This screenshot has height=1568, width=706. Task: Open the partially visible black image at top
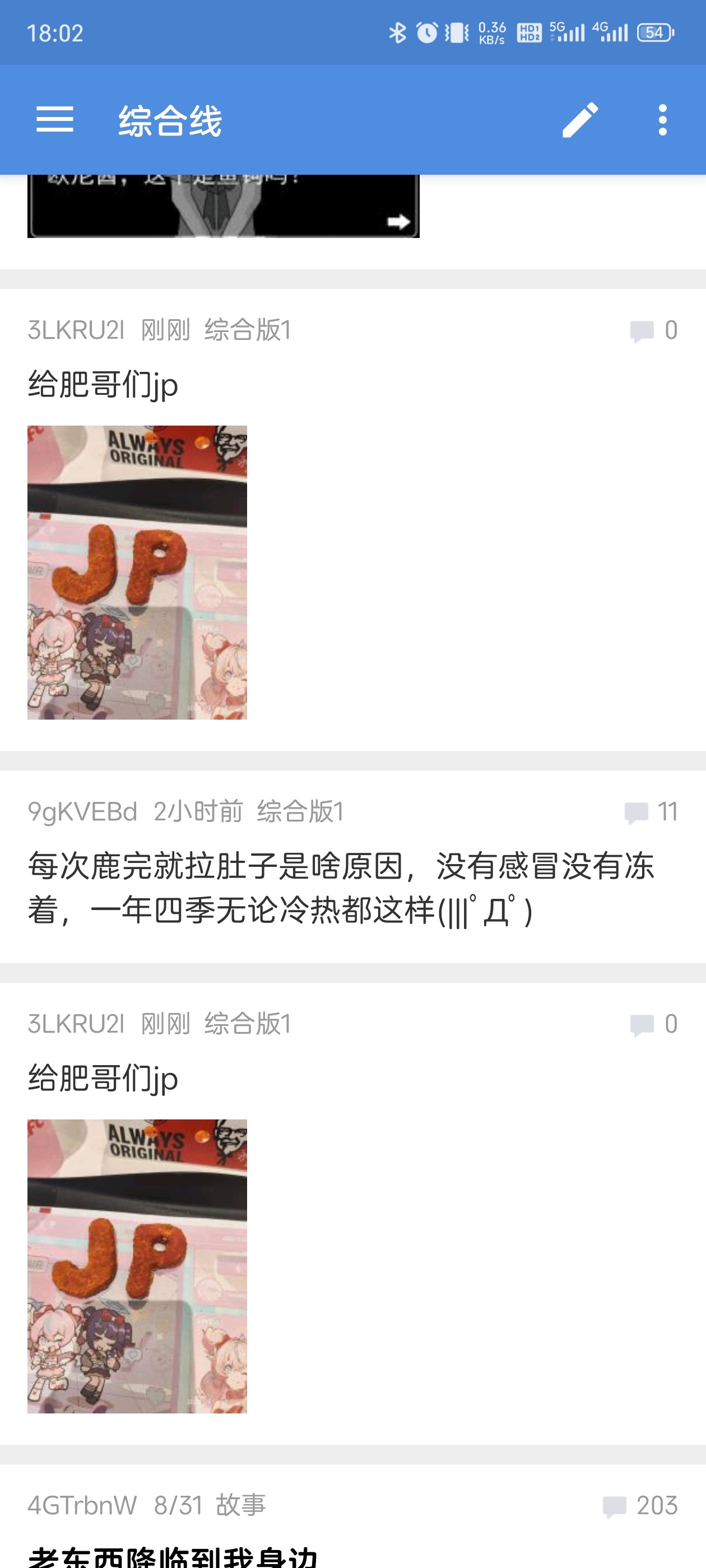coord(223,206)
